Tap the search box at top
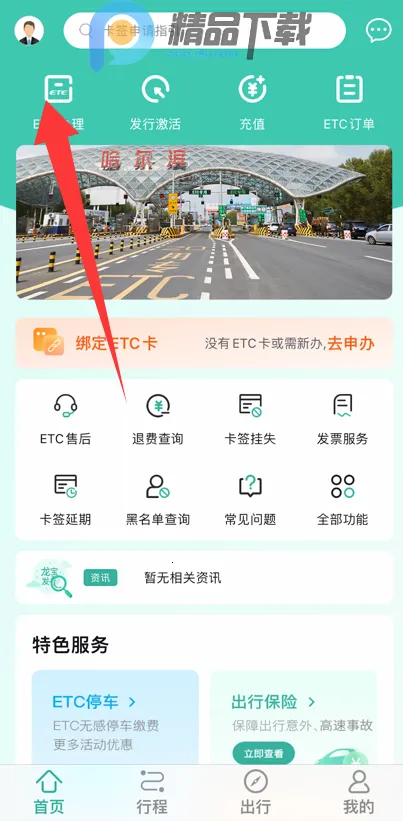The image size is (403, 821). click(x=205, y=31)
